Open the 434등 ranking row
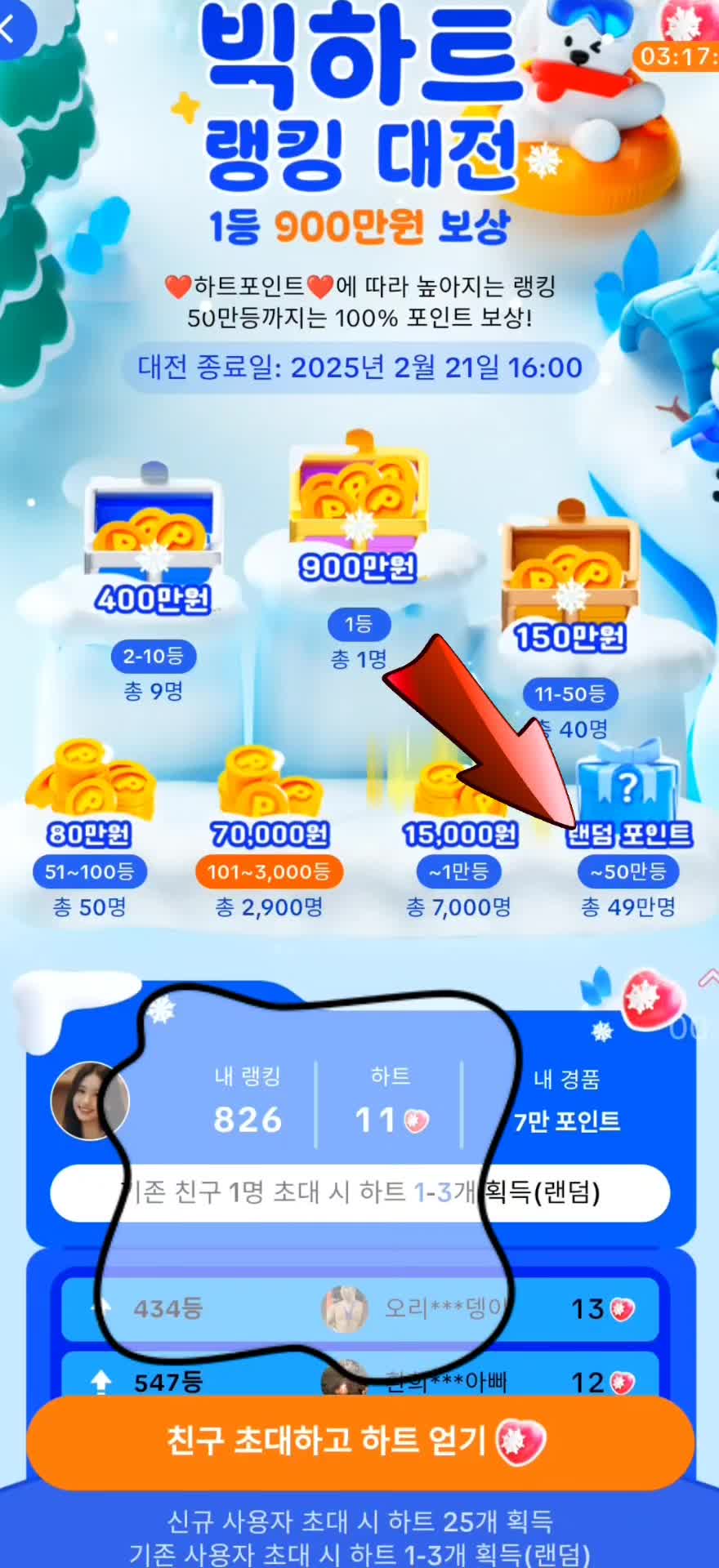Screen dimensions: 719x1568 coord(359,1309)
